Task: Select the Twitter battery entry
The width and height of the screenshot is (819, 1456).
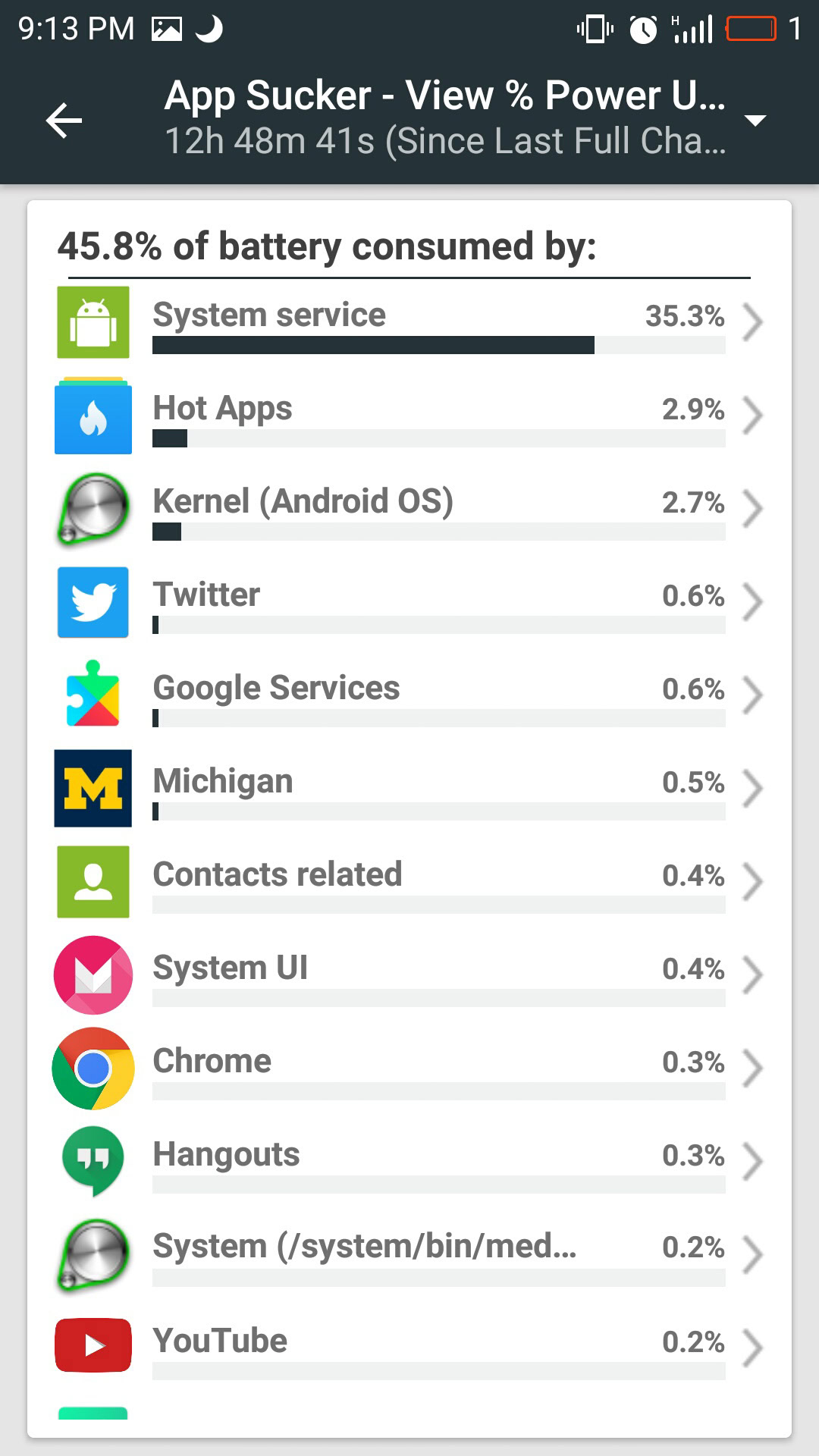Action: (409, 602)
